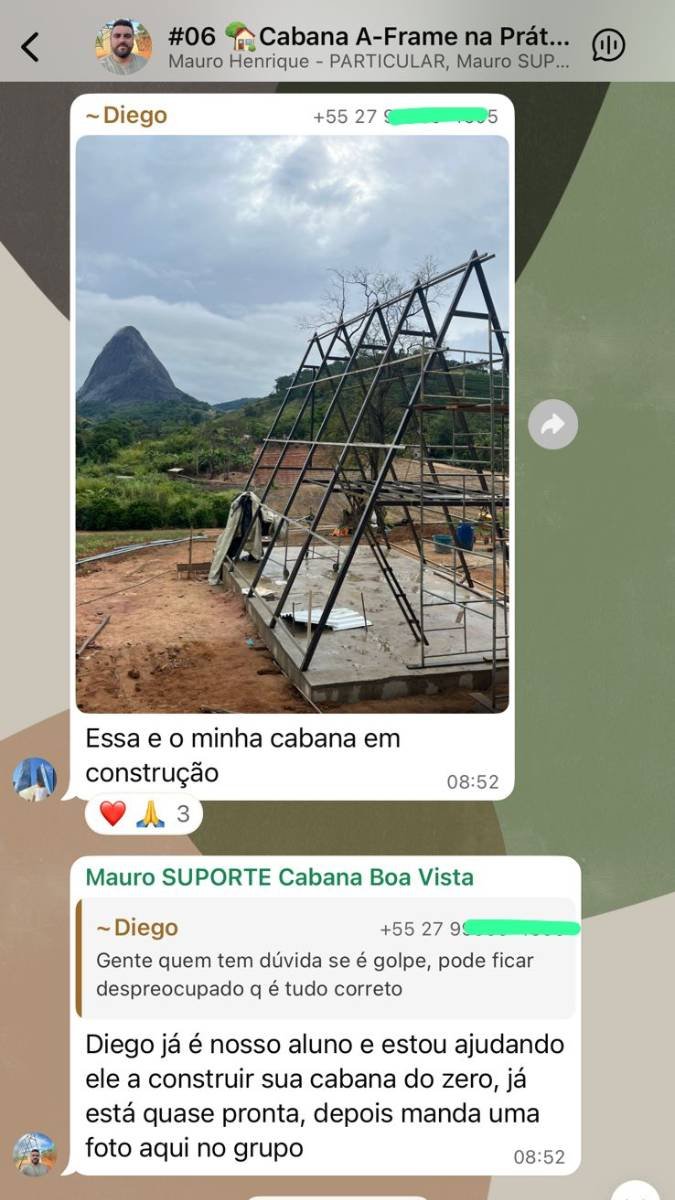Open Diego's sender name on the photo message
675x1200 pixels.
point(126,116)
